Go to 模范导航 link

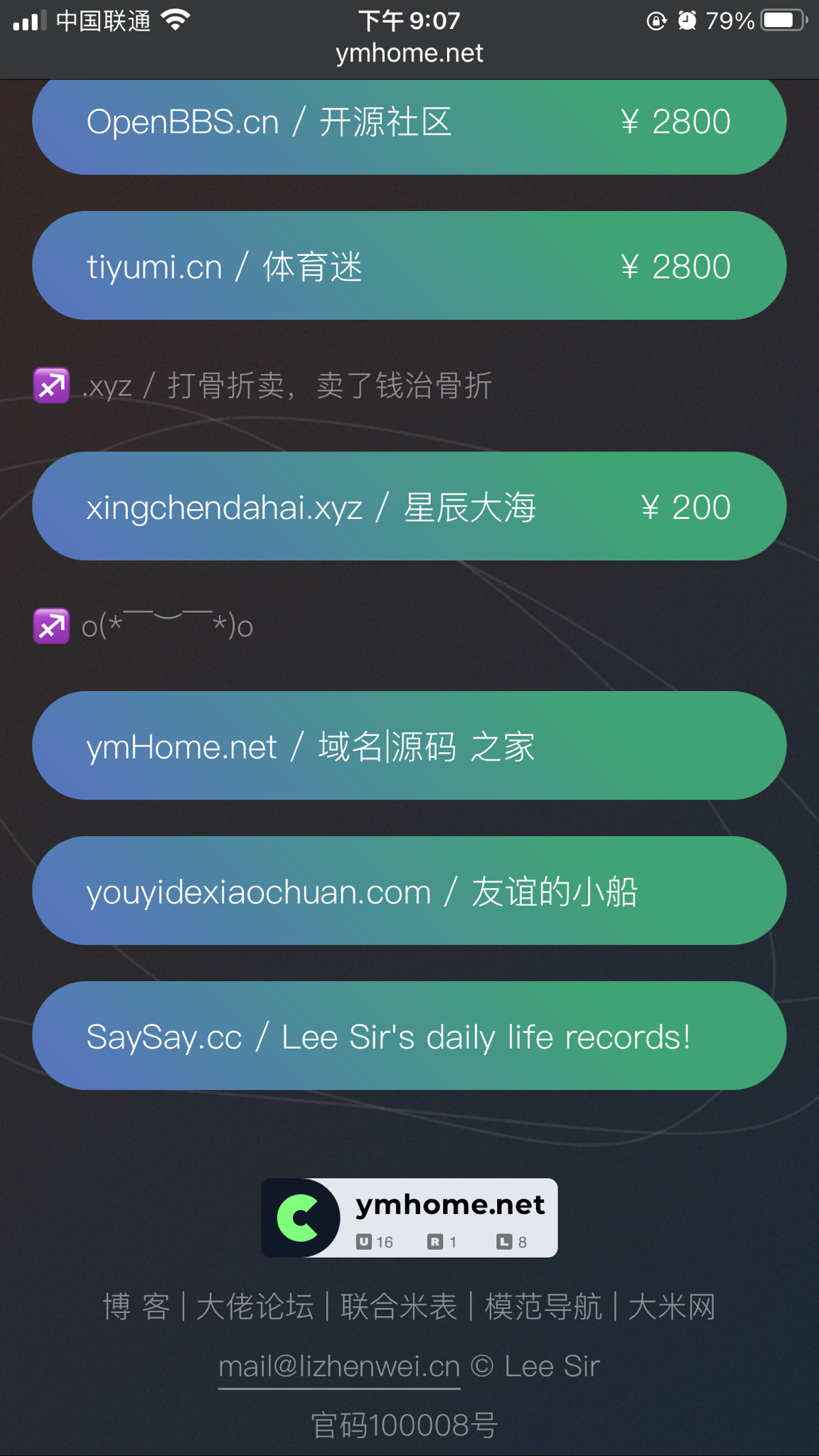[x=543, y=1307]
